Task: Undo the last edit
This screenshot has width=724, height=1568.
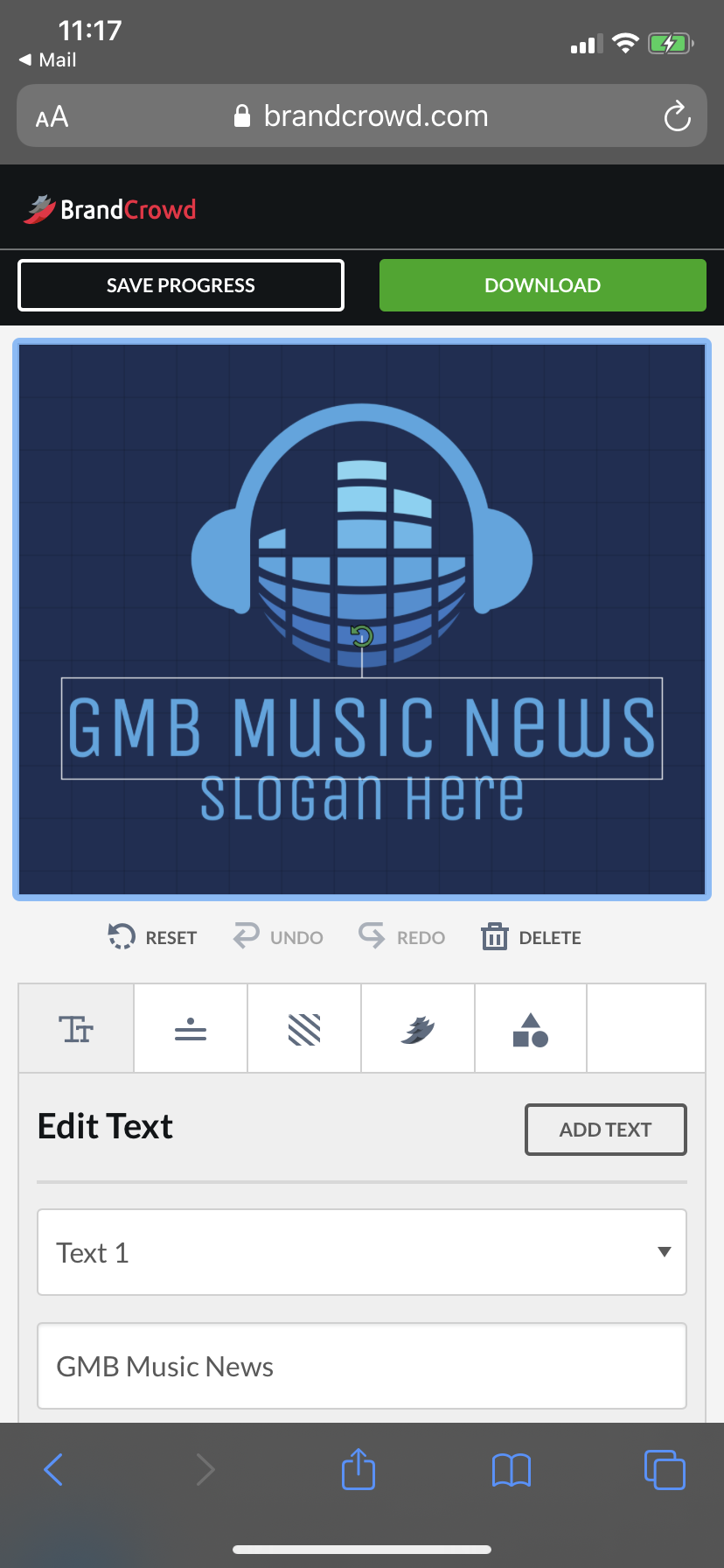Action: pos(278,937)
